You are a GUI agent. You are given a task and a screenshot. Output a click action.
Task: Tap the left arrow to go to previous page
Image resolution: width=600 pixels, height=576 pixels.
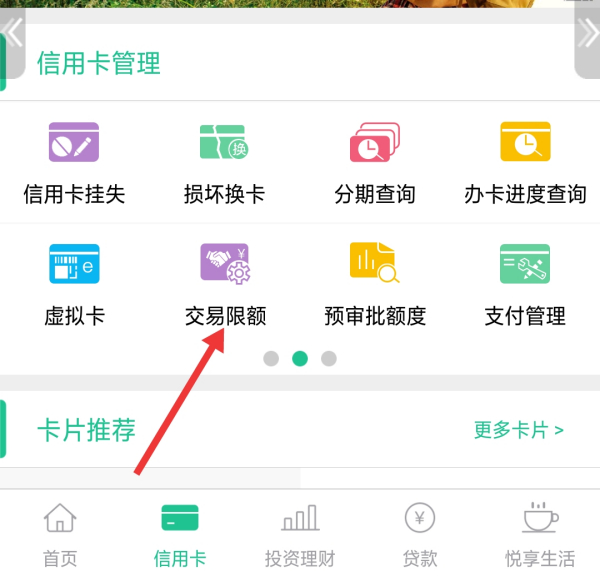14,40
